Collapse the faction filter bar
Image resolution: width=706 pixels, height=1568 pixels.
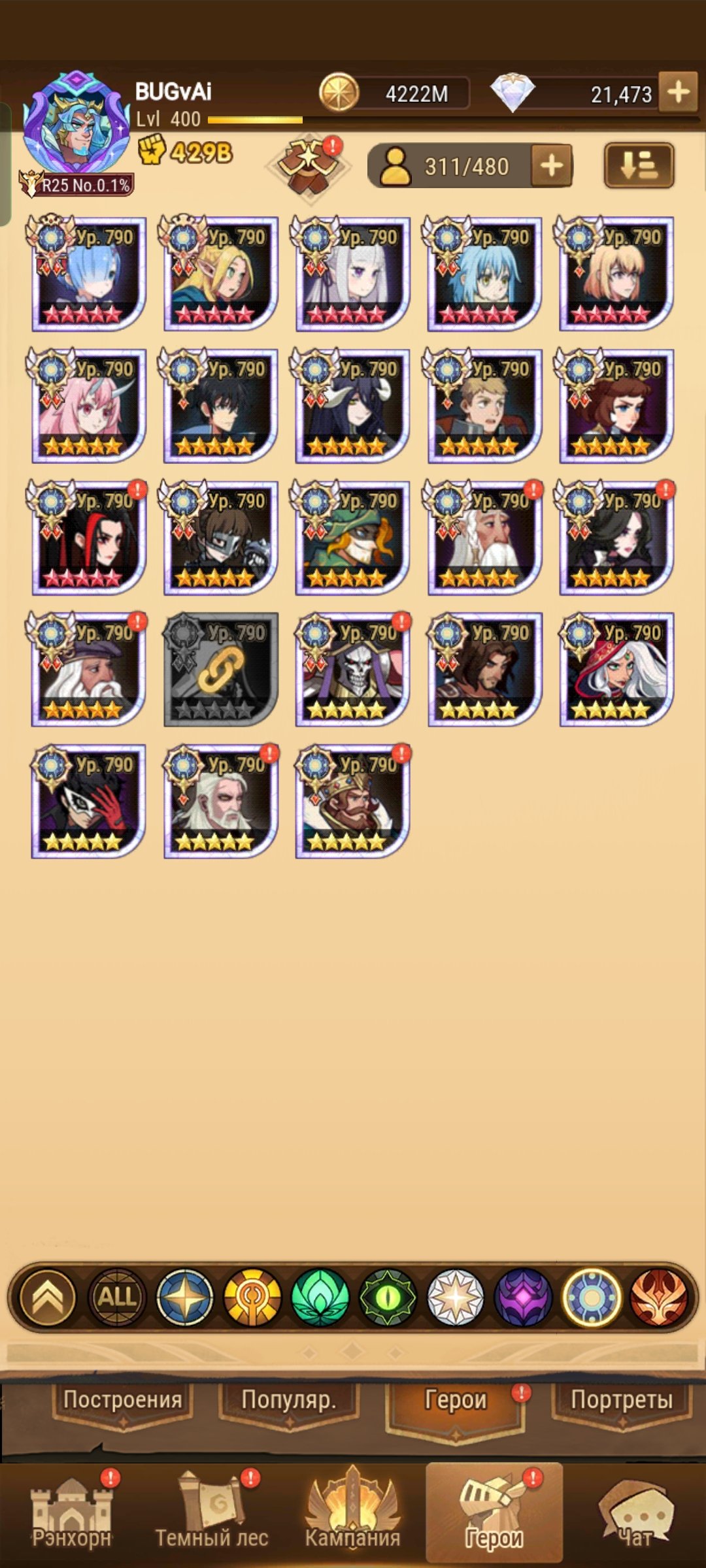pyautogui.click(x=48, y=1297)
